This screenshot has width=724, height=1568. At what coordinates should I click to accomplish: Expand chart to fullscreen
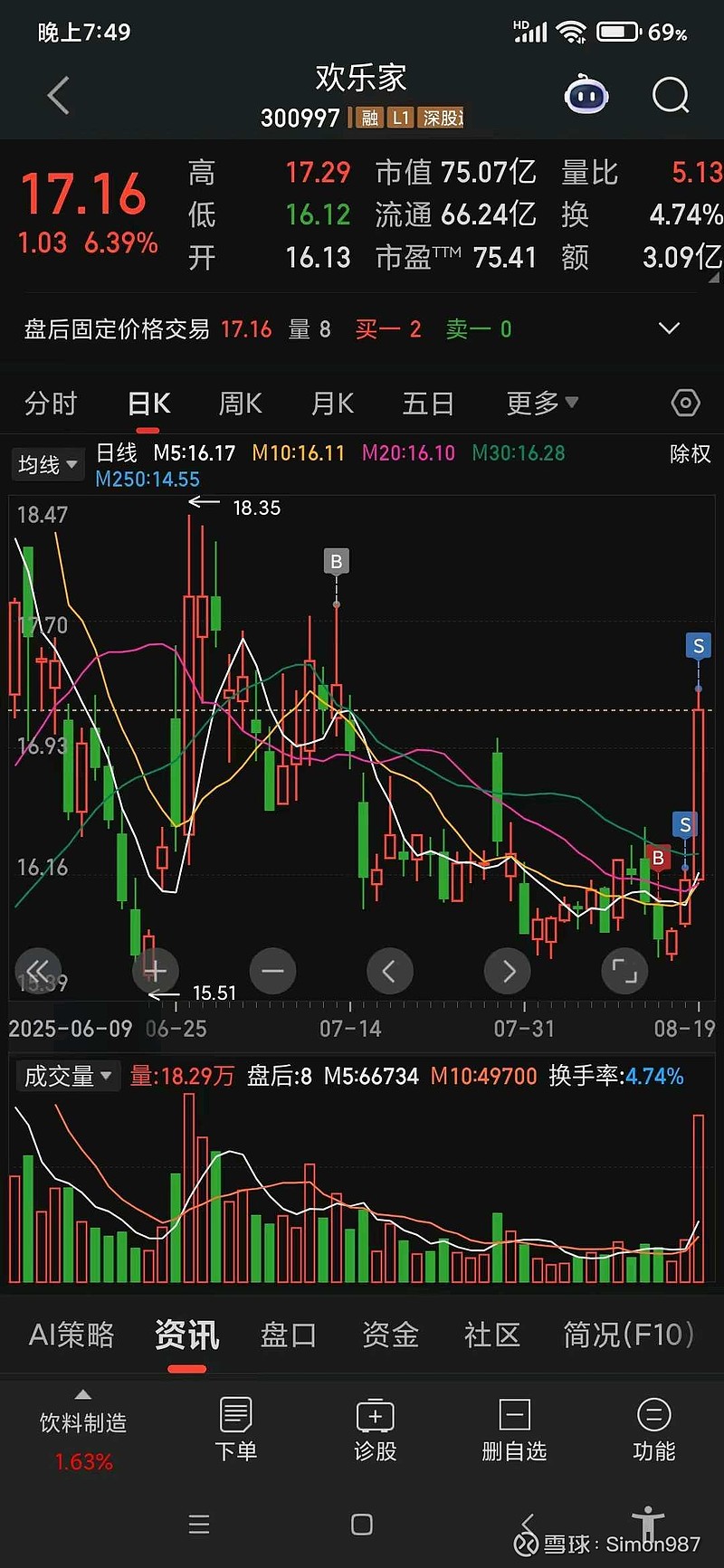tap(624, 971)
